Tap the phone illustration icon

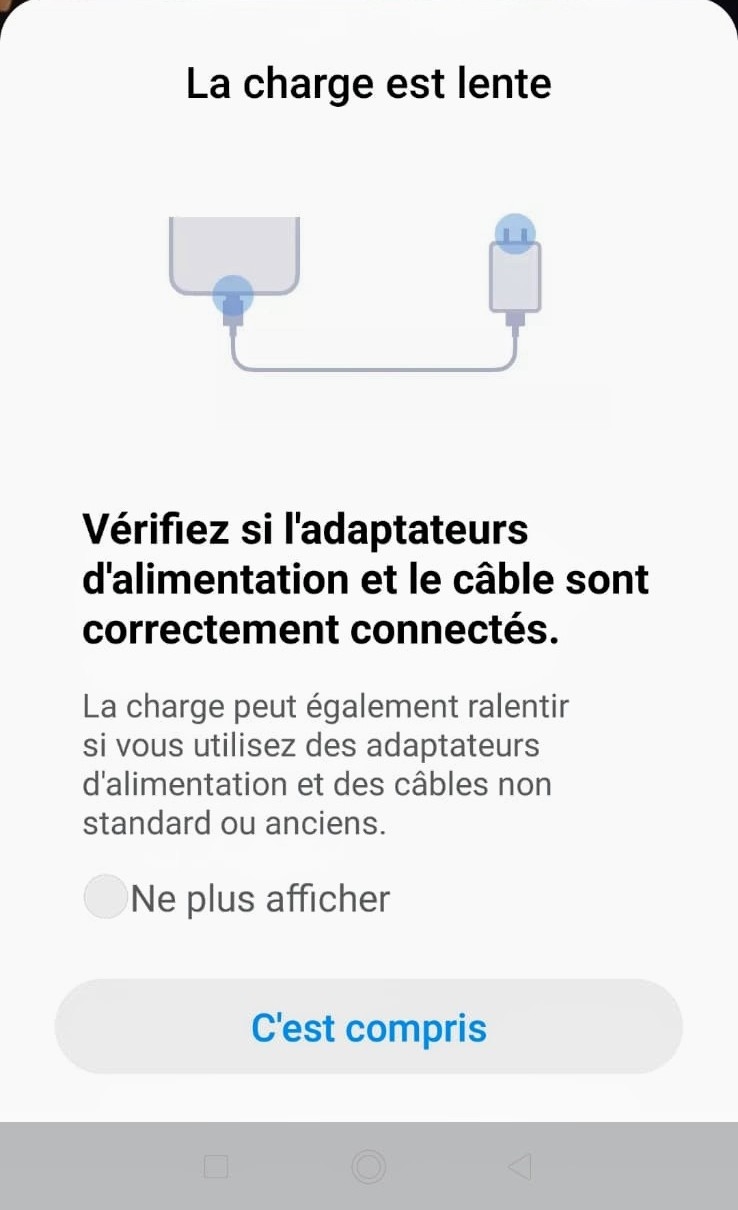tap(235, 255)
